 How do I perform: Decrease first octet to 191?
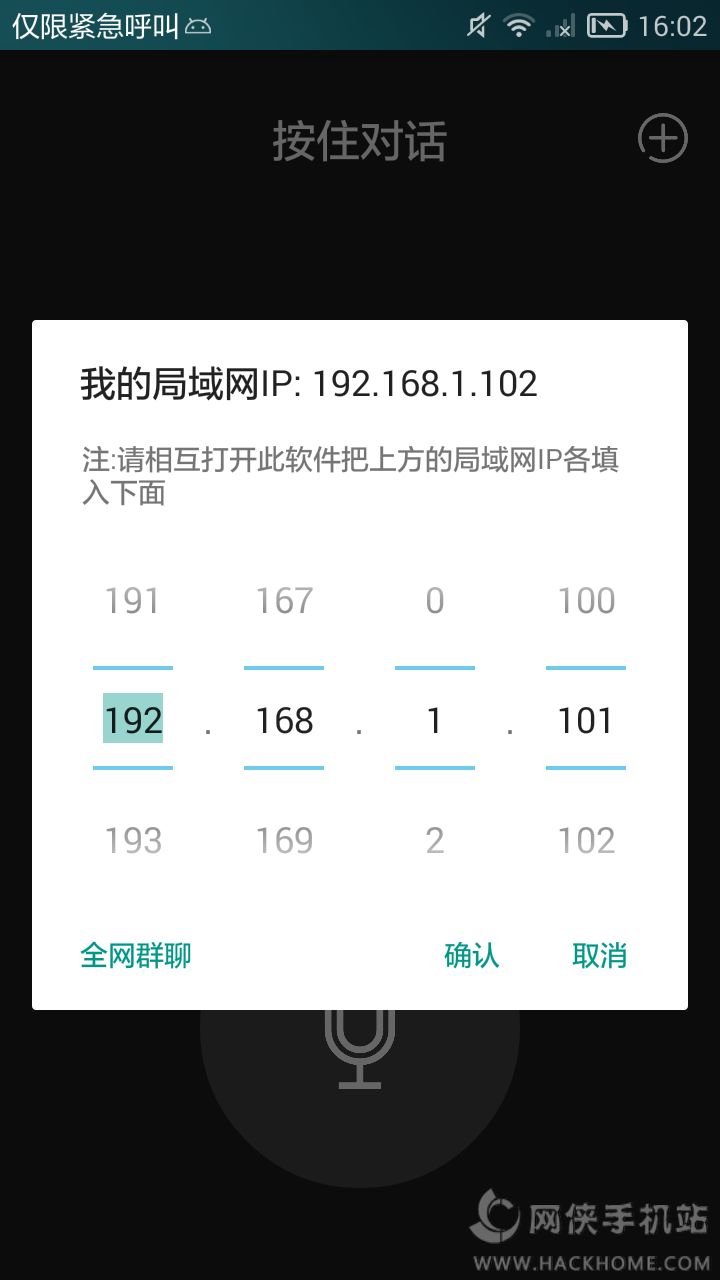(x=133, y=601)
